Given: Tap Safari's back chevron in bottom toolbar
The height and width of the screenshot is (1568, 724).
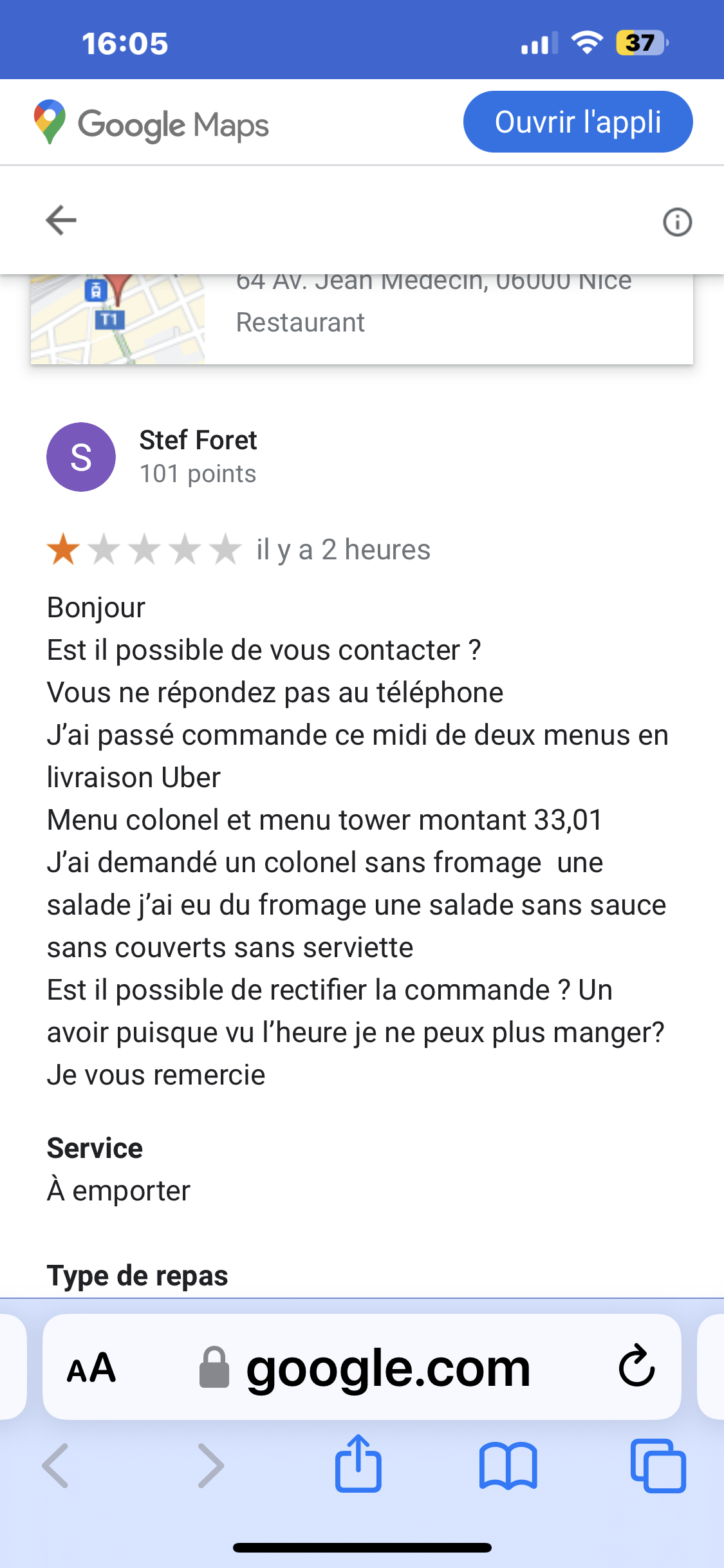Looking at the screenshot, I should point(55,1466).
